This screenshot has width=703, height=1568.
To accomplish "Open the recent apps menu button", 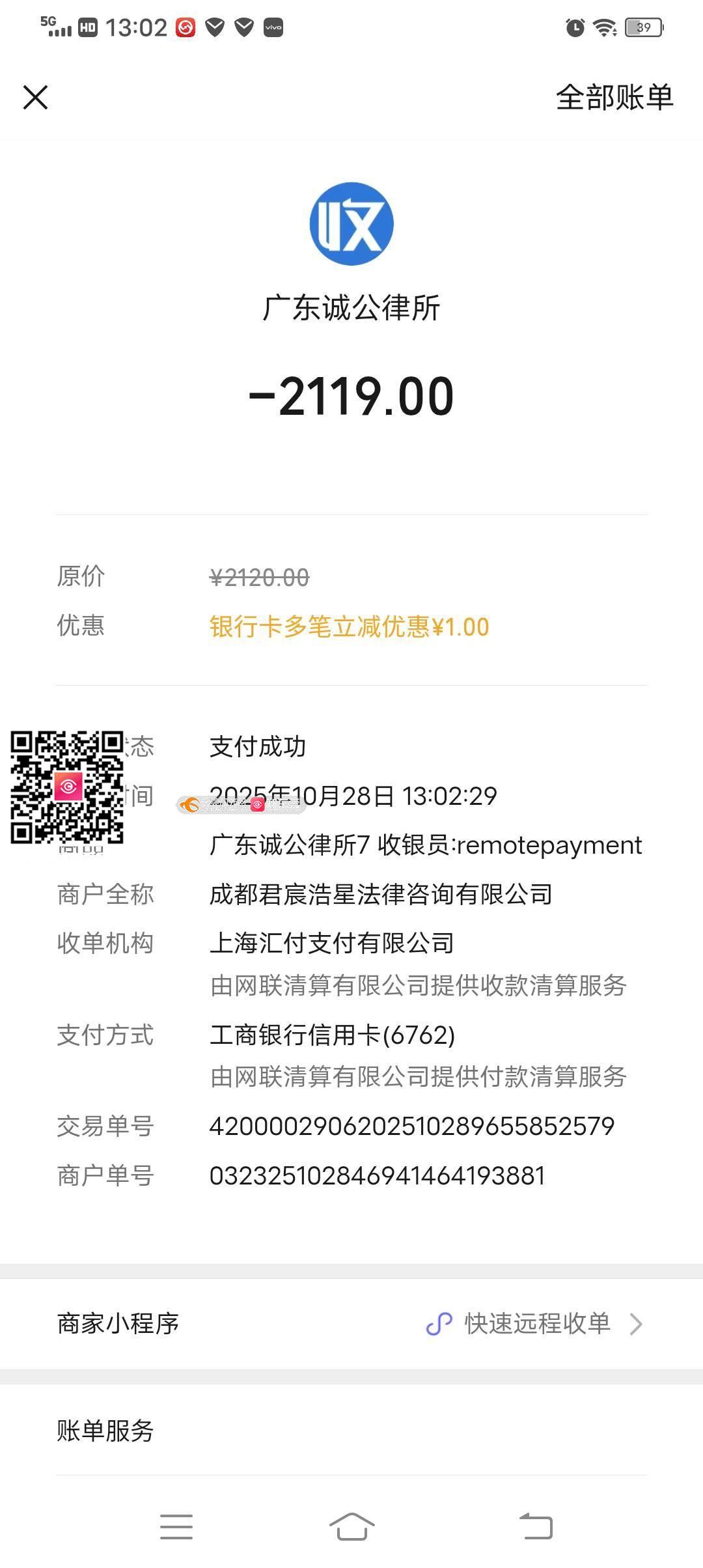I will point(176,1526).
